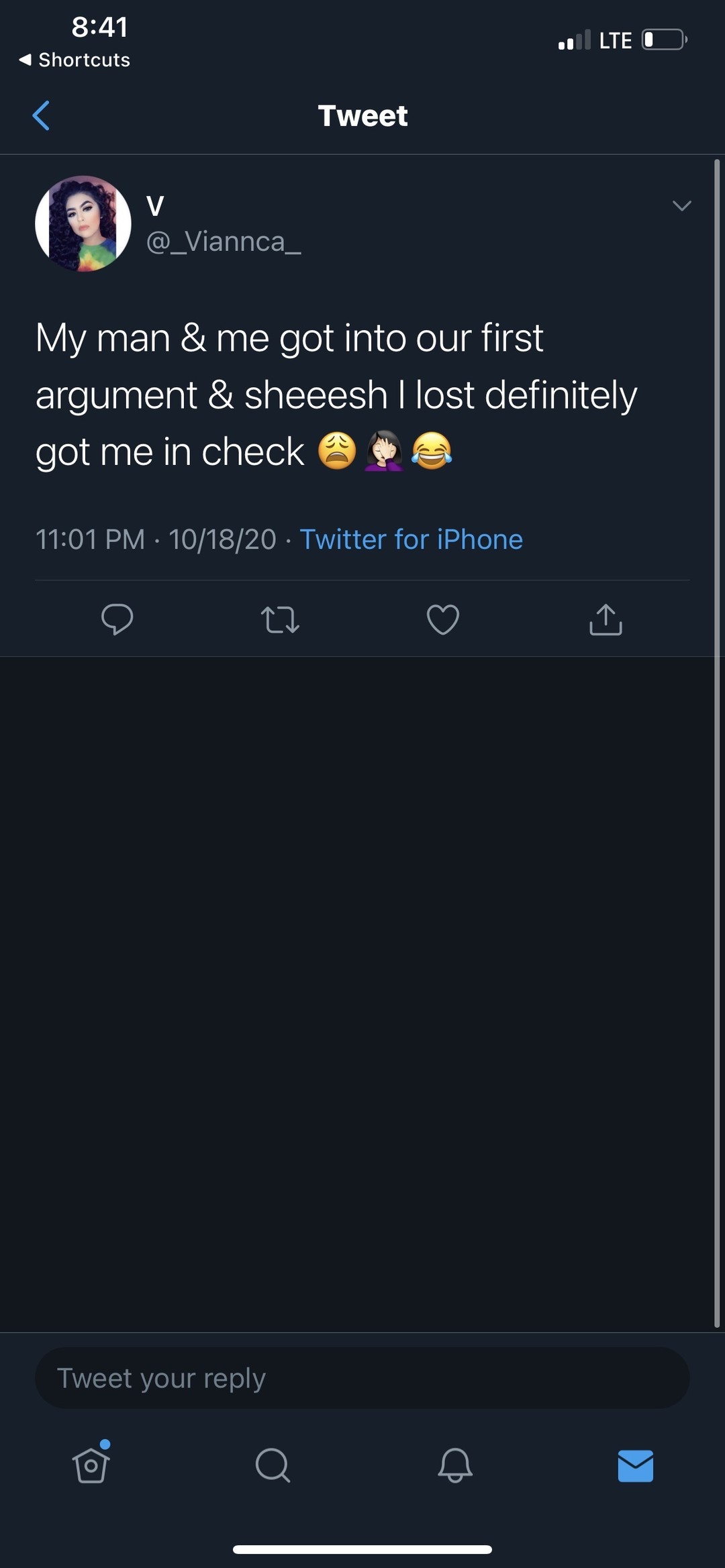
Task: Open the @_Viannca_ profile handle
Action: (x=224, y=242)
